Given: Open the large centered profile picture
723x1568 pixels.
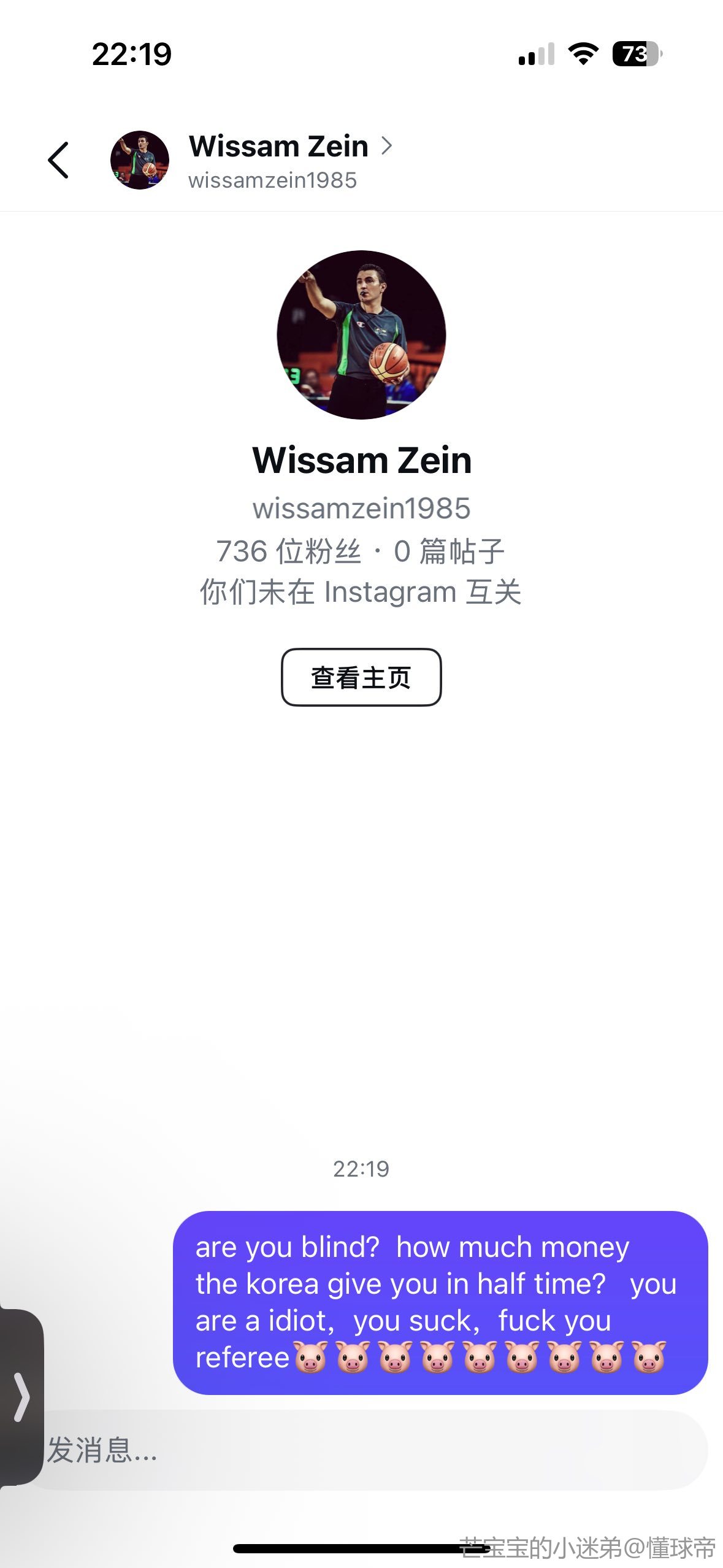Looking at the screenshot, I should click(x=361, y=335).
